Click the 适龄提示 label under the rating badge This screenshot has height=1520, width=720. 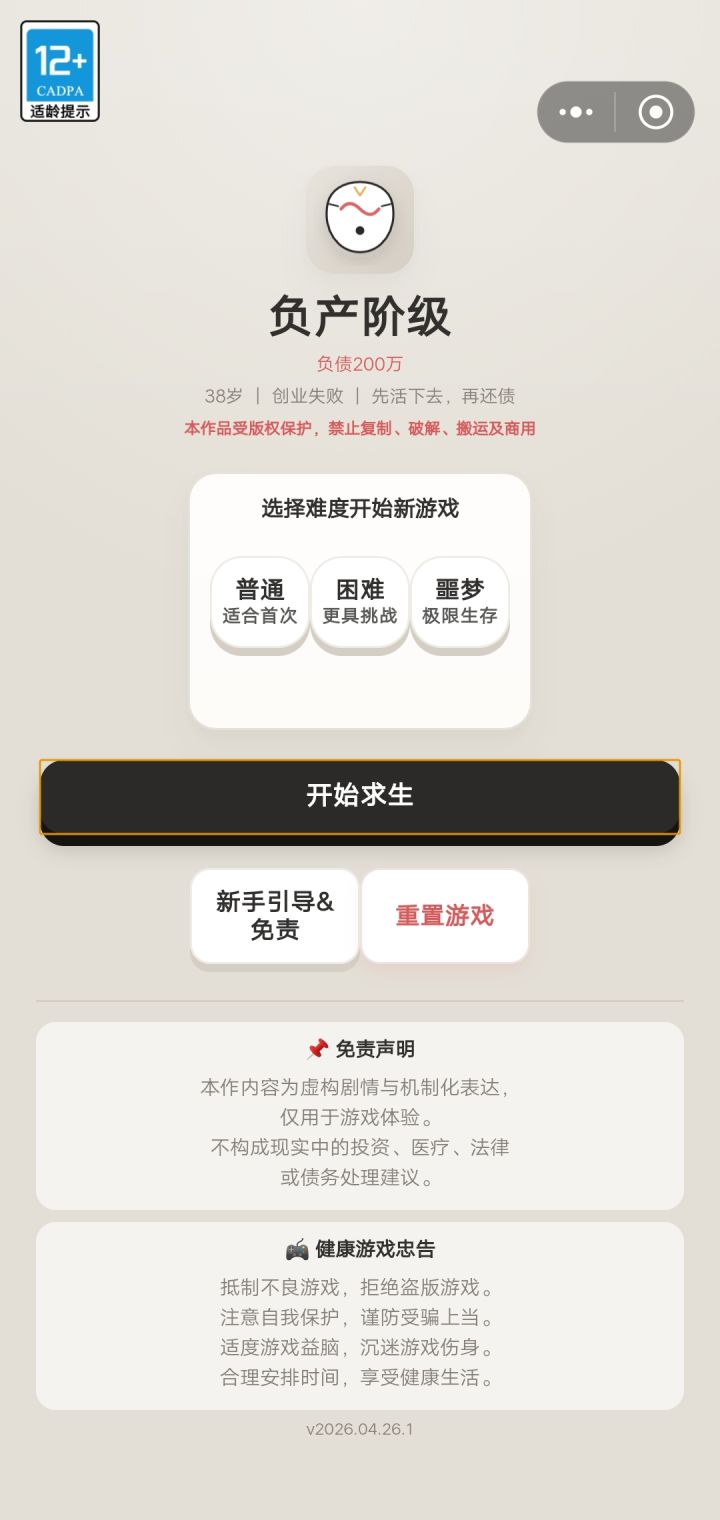pos(59,113)
